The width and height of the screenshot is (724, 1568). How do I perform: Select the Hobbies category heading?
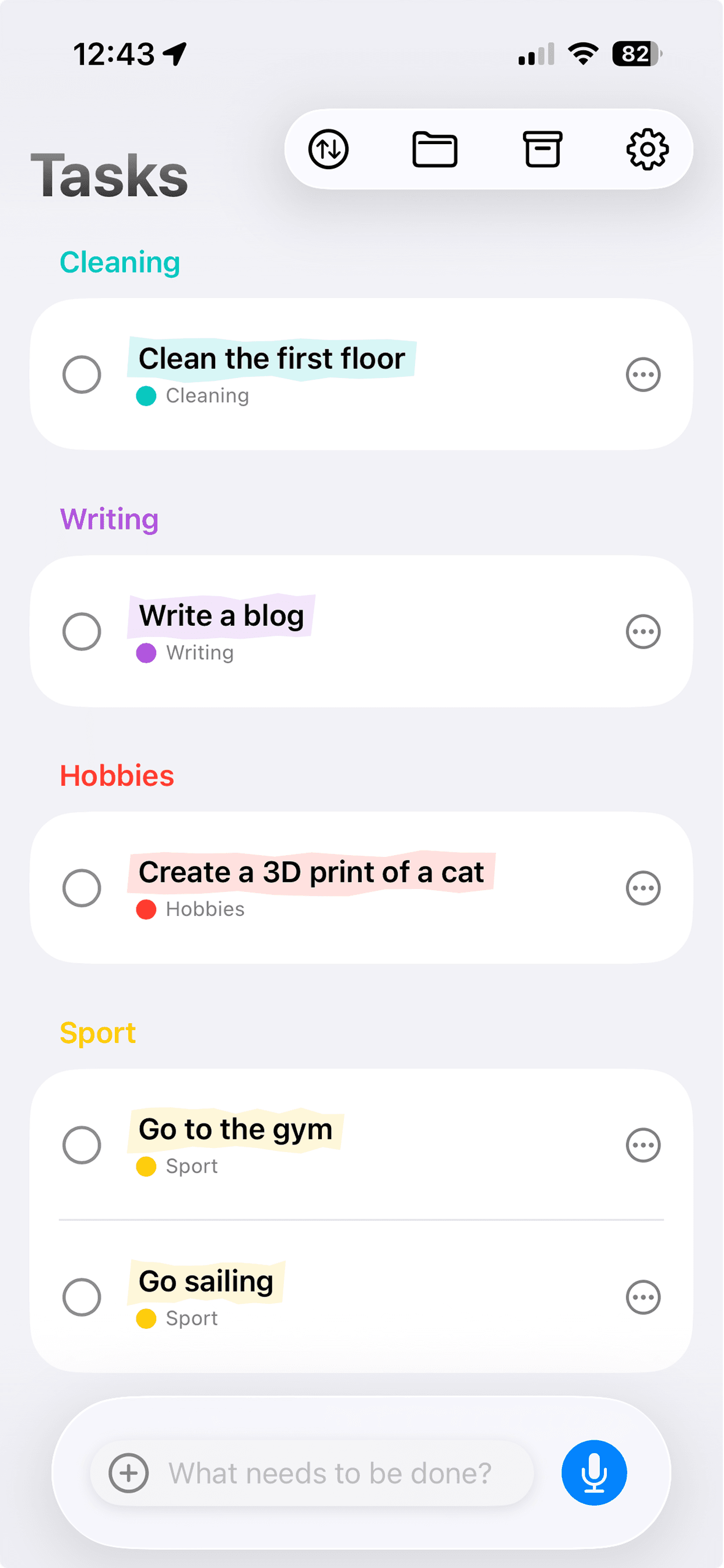(x=117, y=775)
